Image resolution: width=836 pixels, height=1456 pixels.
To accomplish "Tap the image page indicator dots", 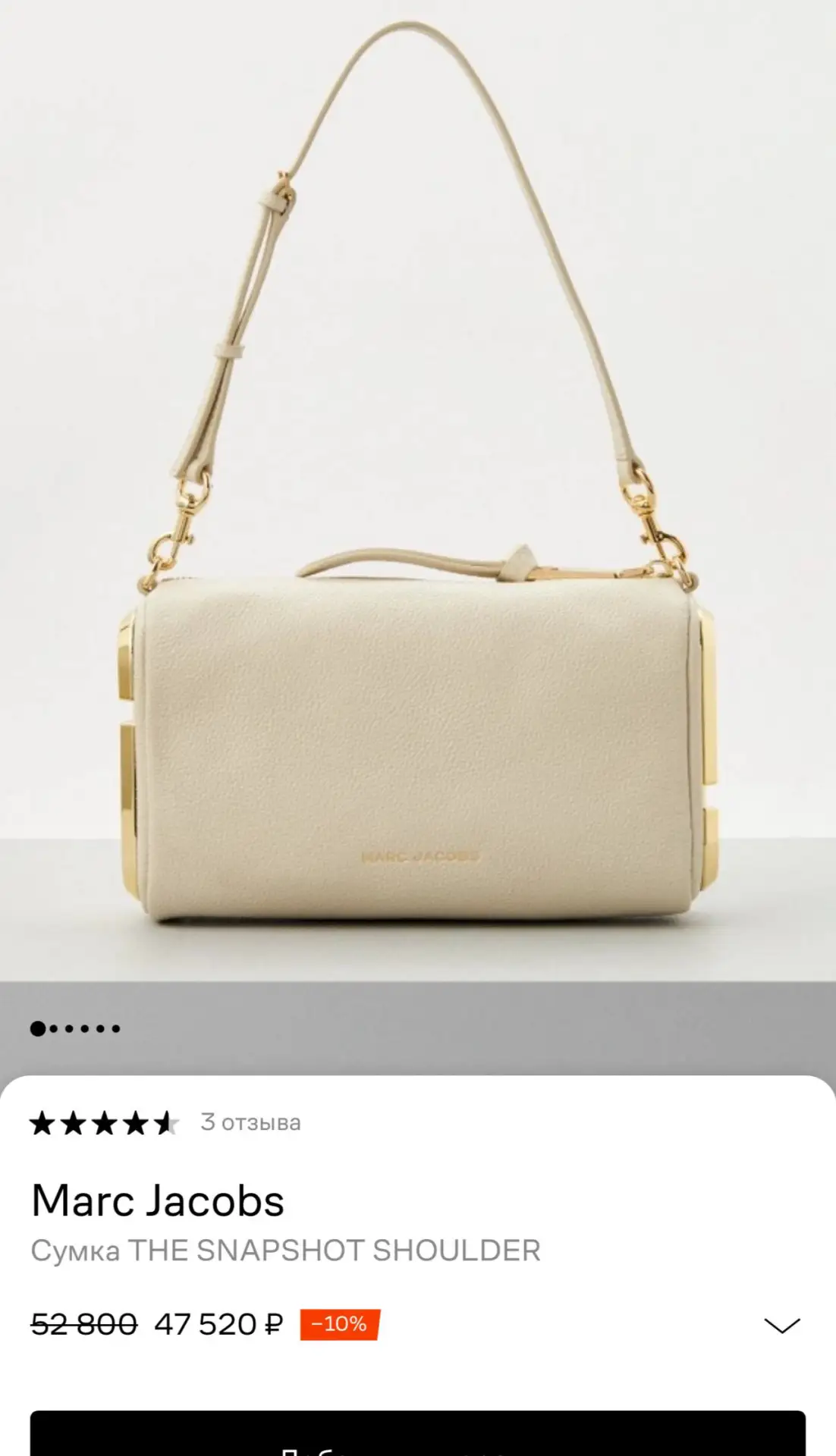I will pos(75,1028).
